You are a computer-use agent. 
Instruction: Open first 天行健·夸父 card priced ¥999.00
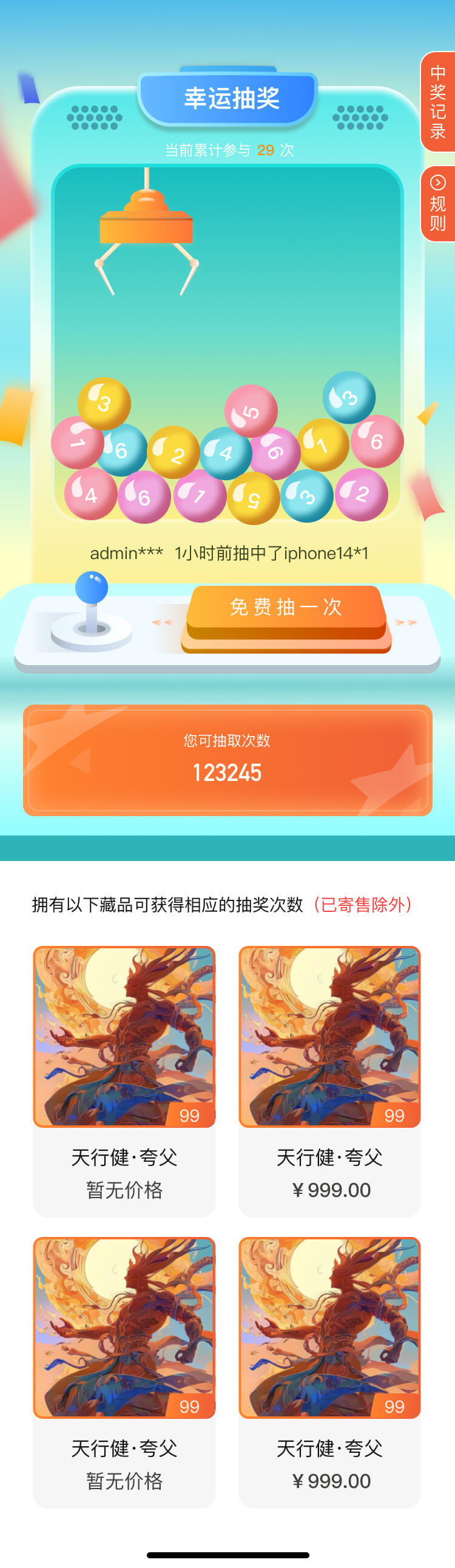(x=329, y=1081)
